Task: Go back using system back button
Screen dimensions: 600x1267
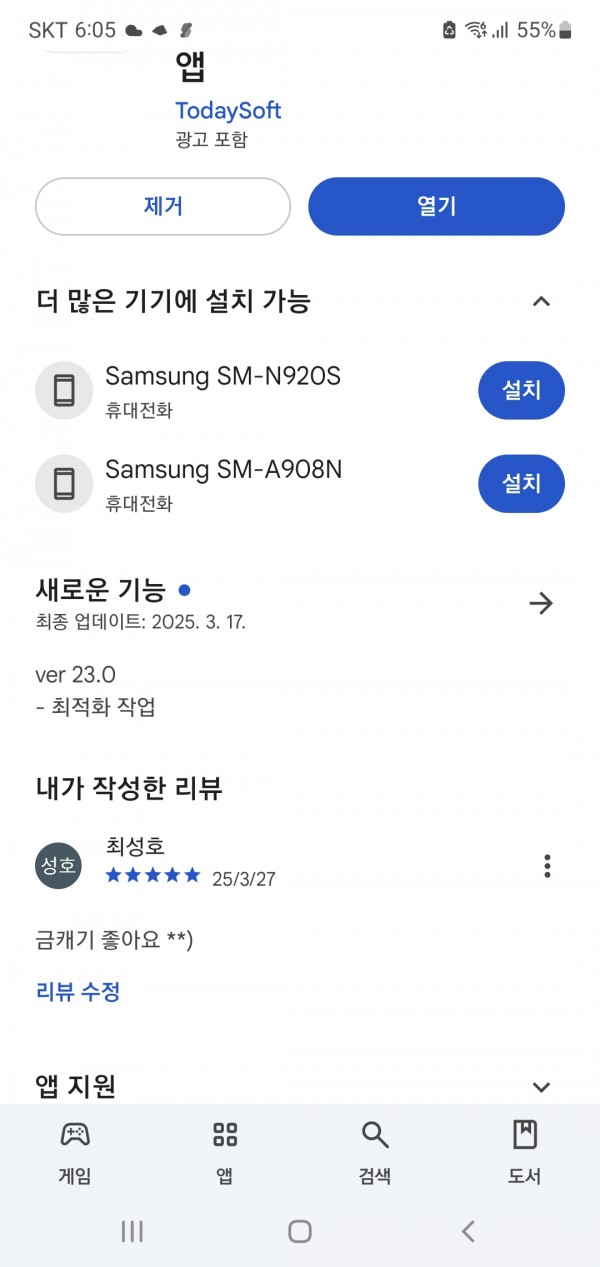Action: pyautogui.click(x=468, y=1231)
